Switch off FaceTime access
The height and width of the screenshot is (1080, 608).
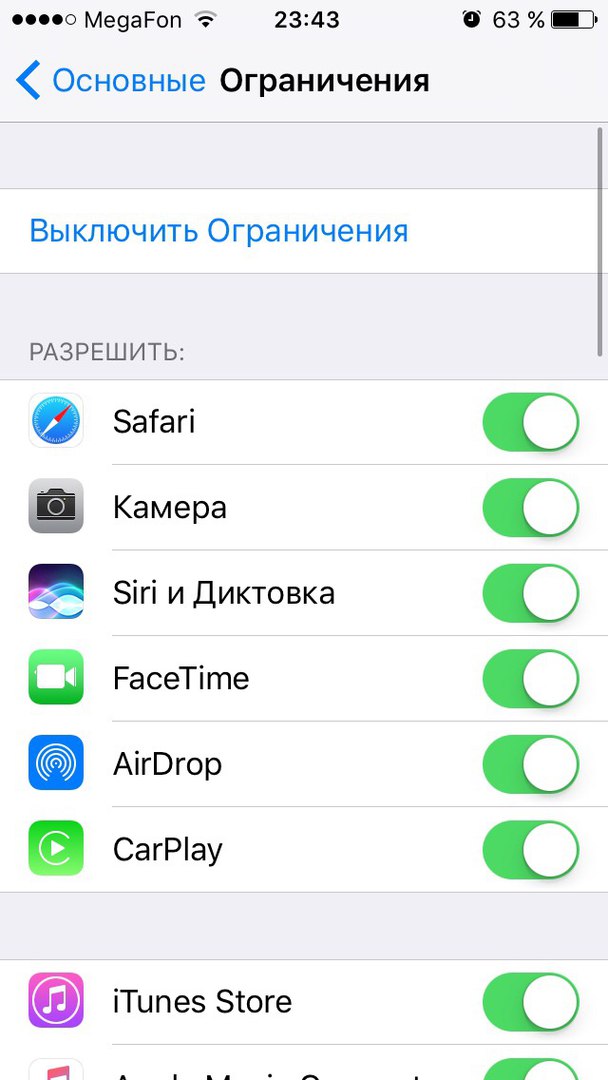530,678
